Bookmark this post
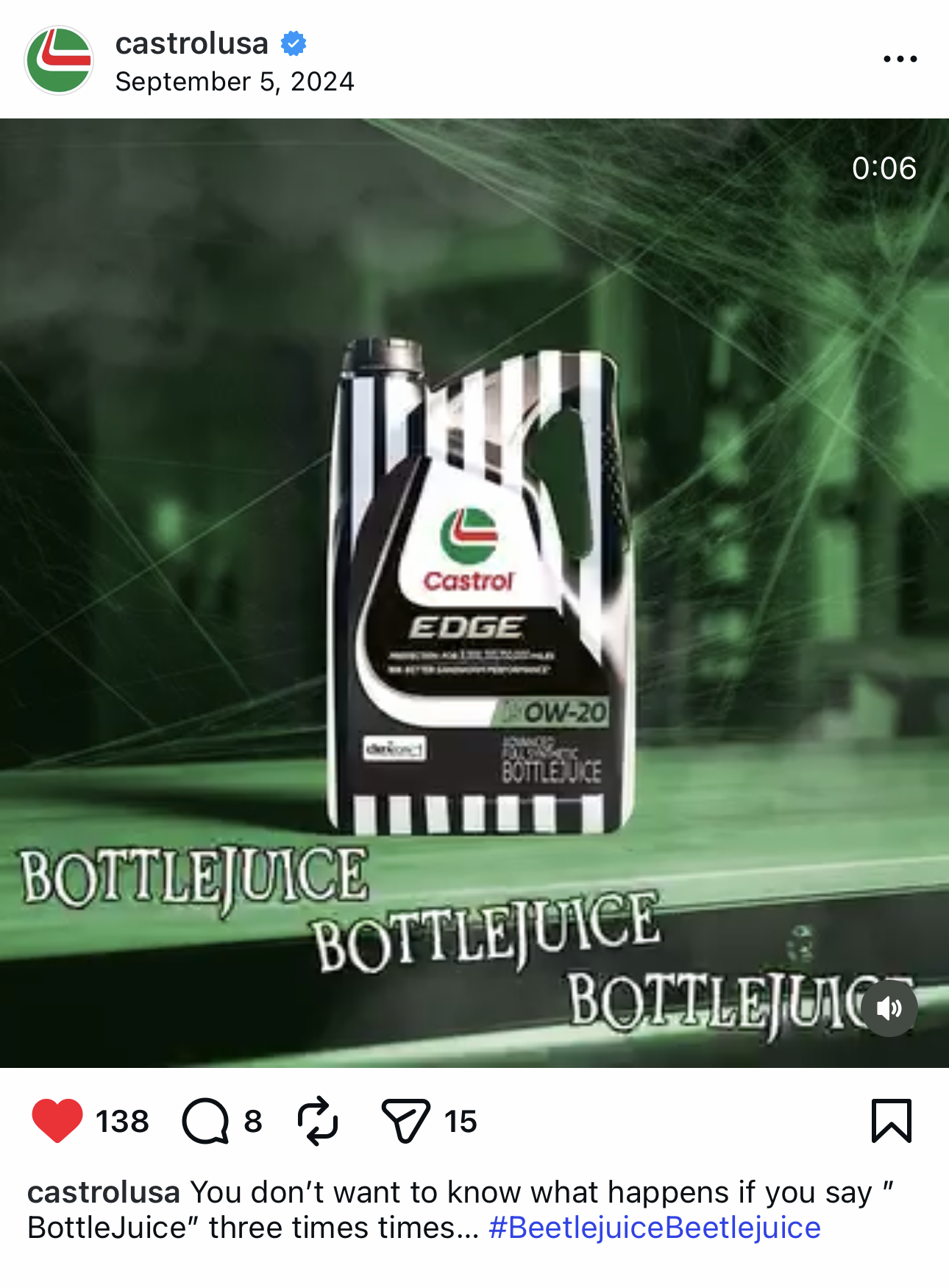 click(x=892, y=1121)
